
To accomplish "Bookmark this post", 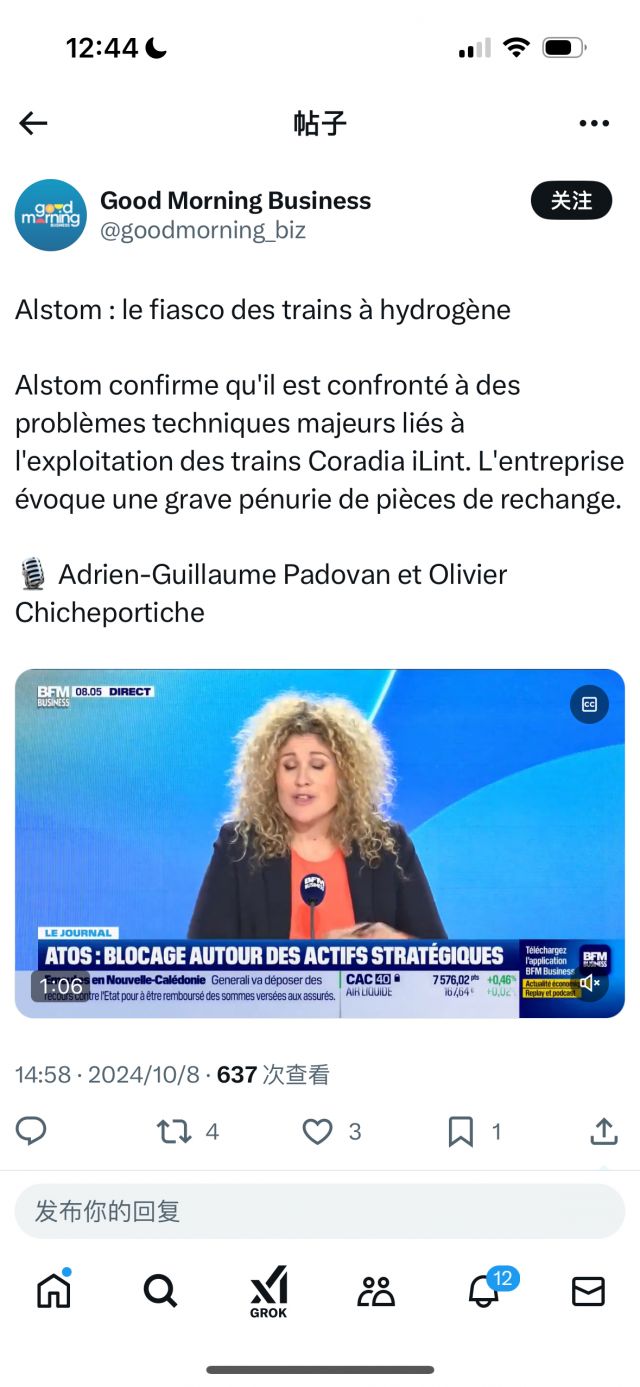I will 460,1131.
